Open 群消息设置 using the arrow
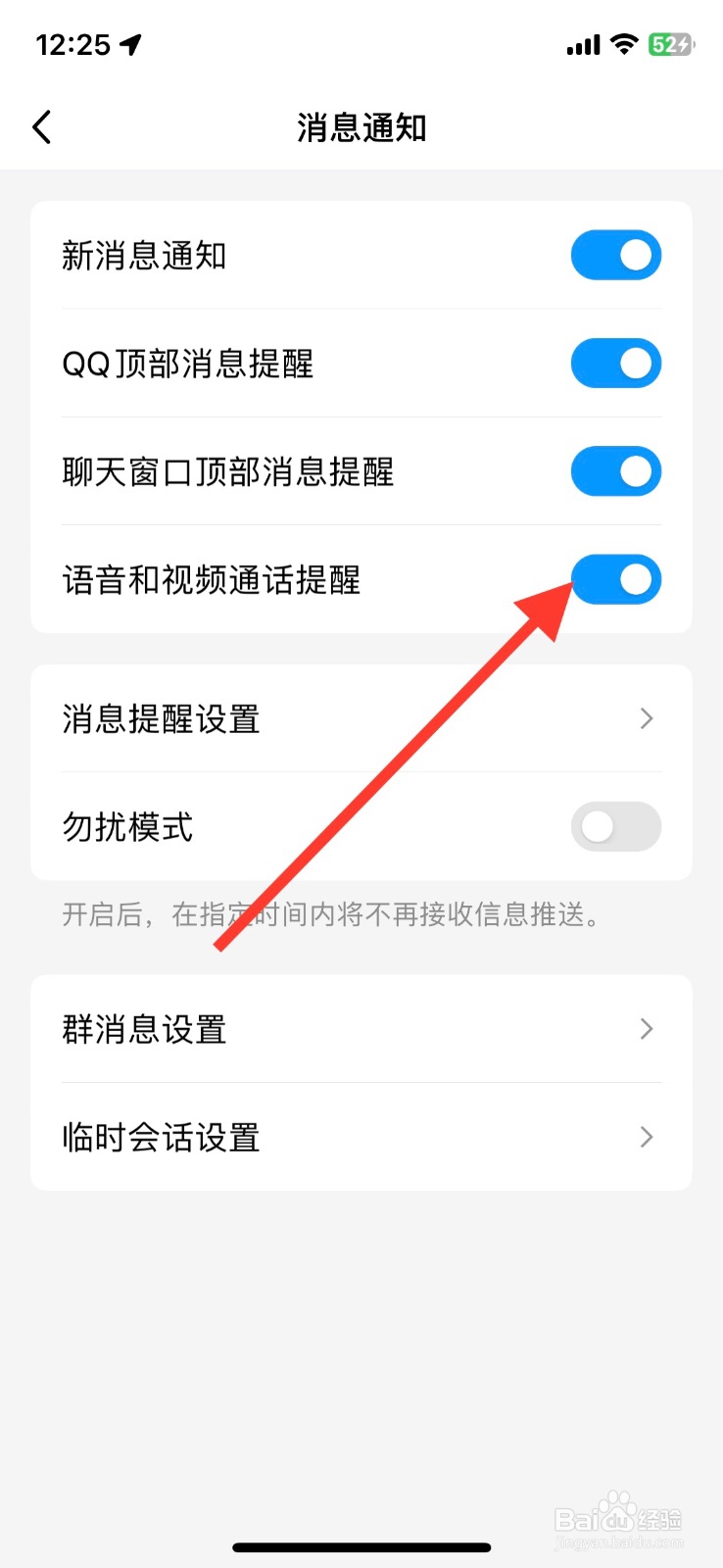Screen dimensions: 723x1568 [646, 1028]
